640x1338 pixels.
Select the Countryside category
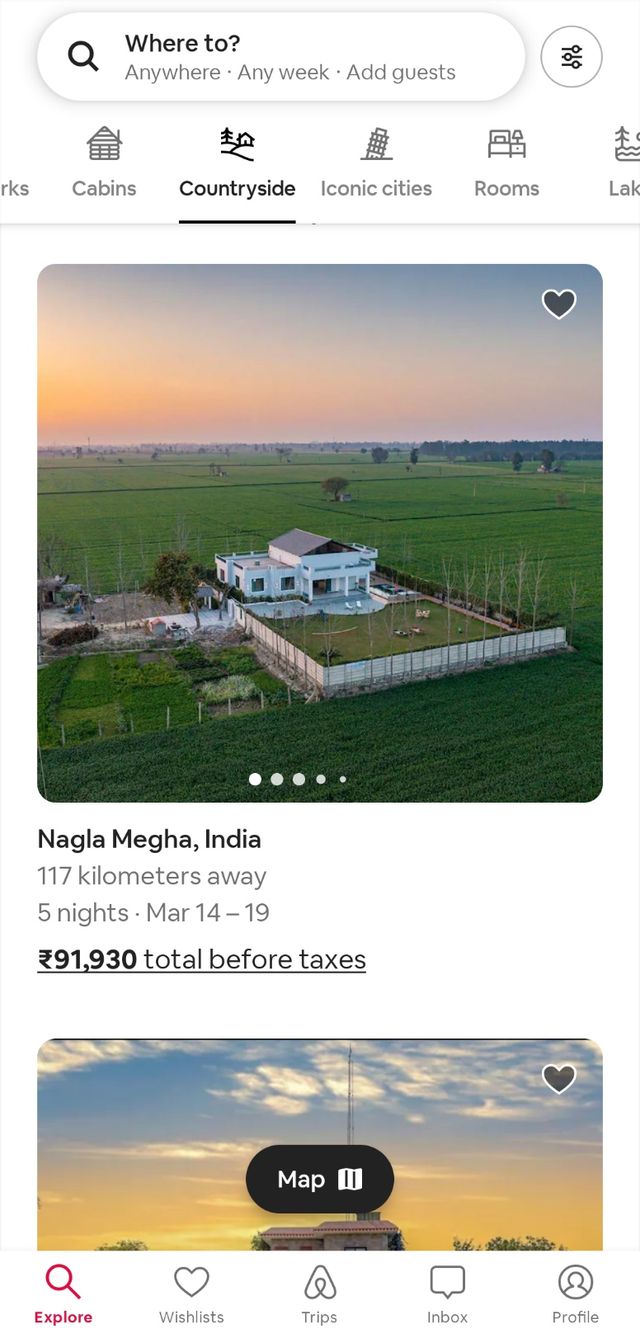coord(237,164)
